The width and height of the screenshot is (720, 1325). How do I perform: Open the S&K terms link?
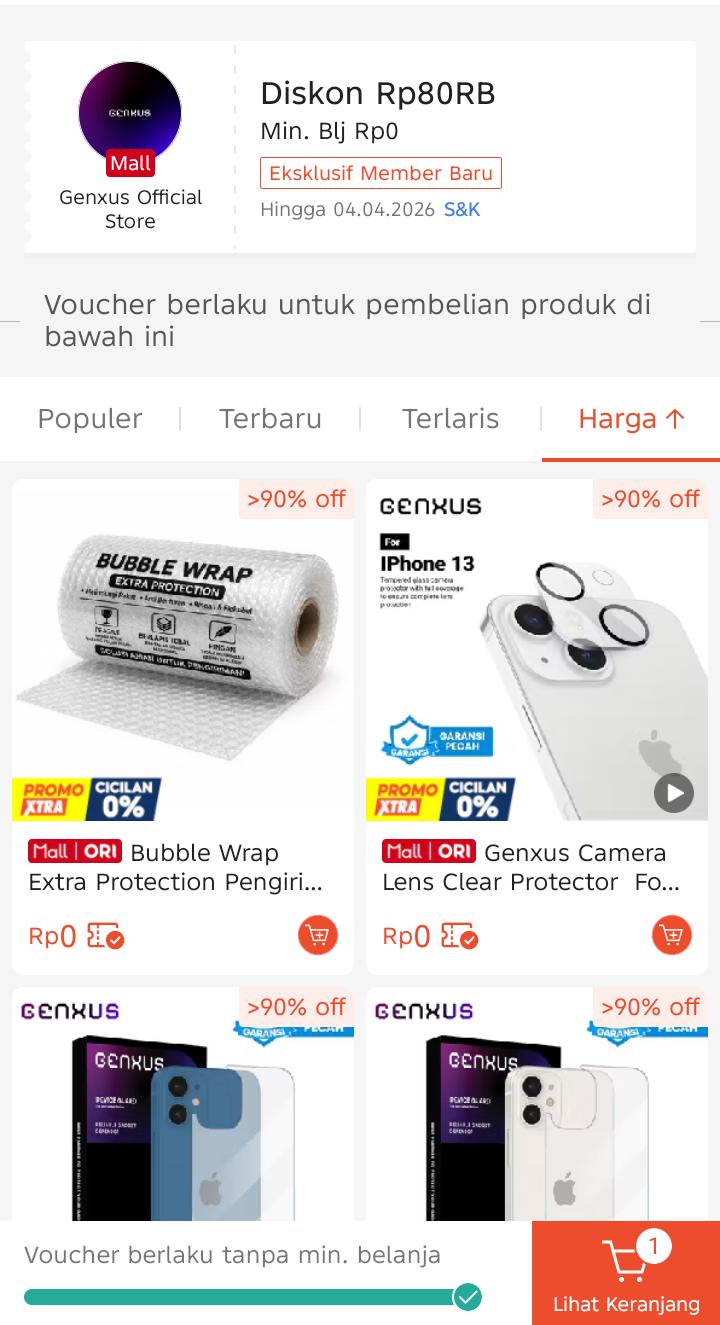point(462,210)
